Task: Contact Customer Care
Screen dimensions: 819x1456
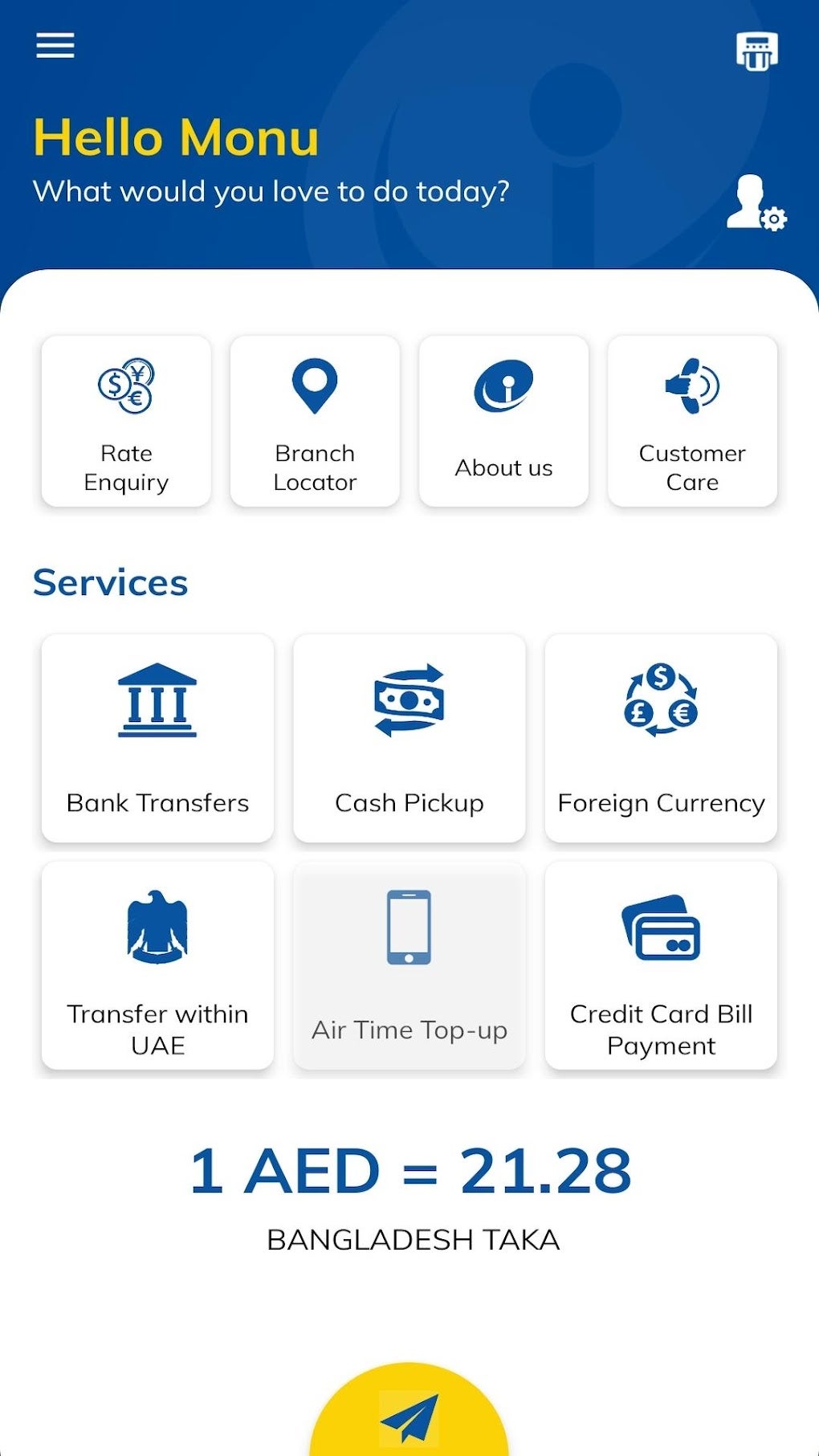Action: click(x=692, y=422)
